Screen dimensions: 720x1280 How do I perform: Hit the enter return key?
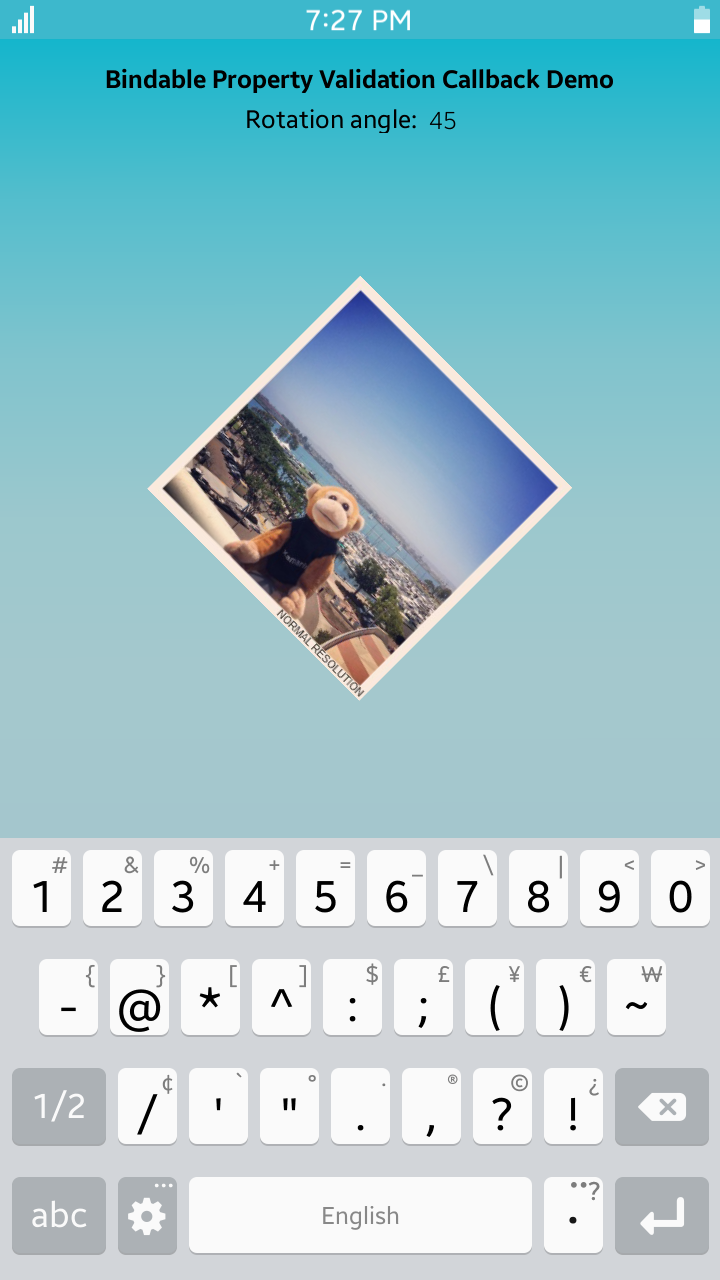660,1215
